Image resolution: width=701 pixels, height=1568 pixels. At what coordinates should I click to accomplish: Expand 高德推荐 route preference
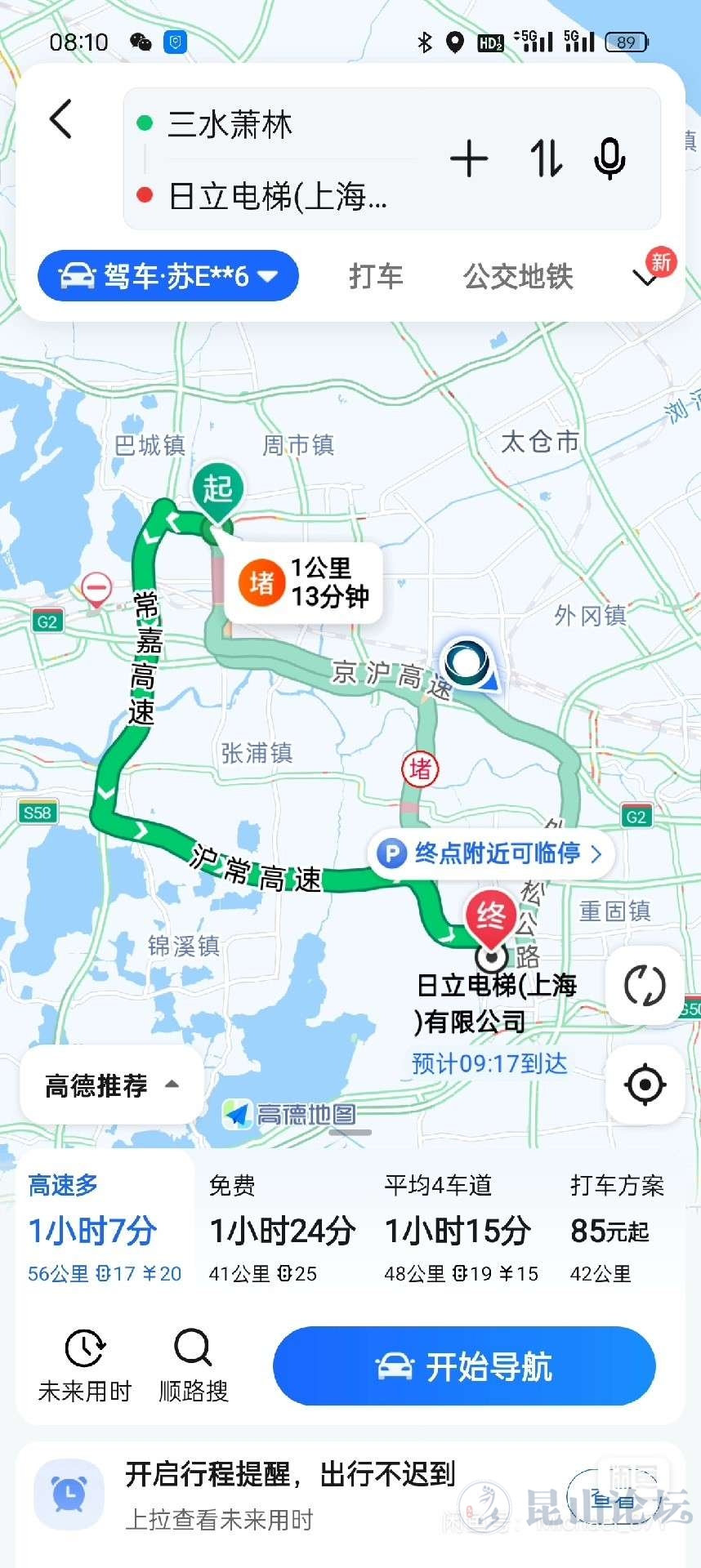111,1085
